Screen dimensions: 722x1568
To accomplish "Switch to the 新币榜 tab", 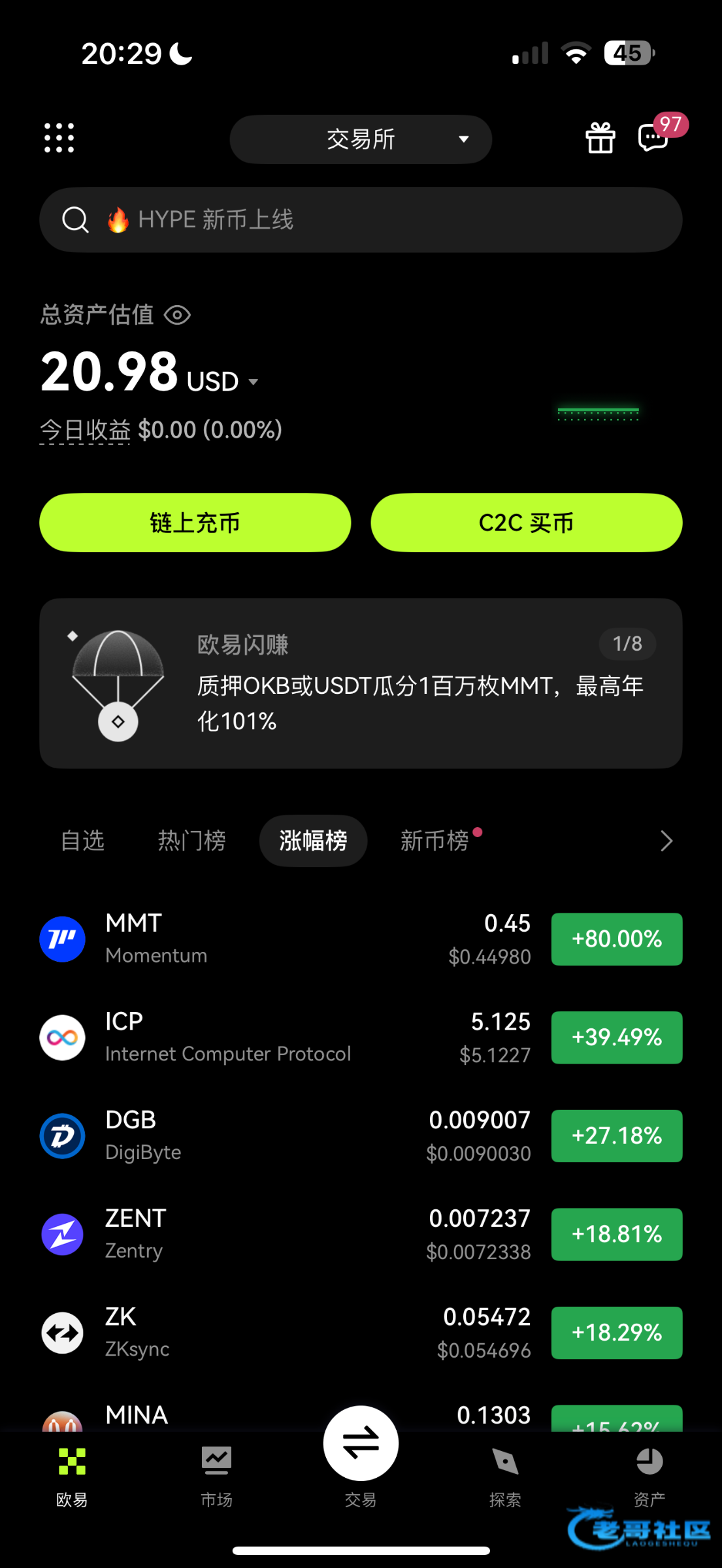I will [435, 841].
